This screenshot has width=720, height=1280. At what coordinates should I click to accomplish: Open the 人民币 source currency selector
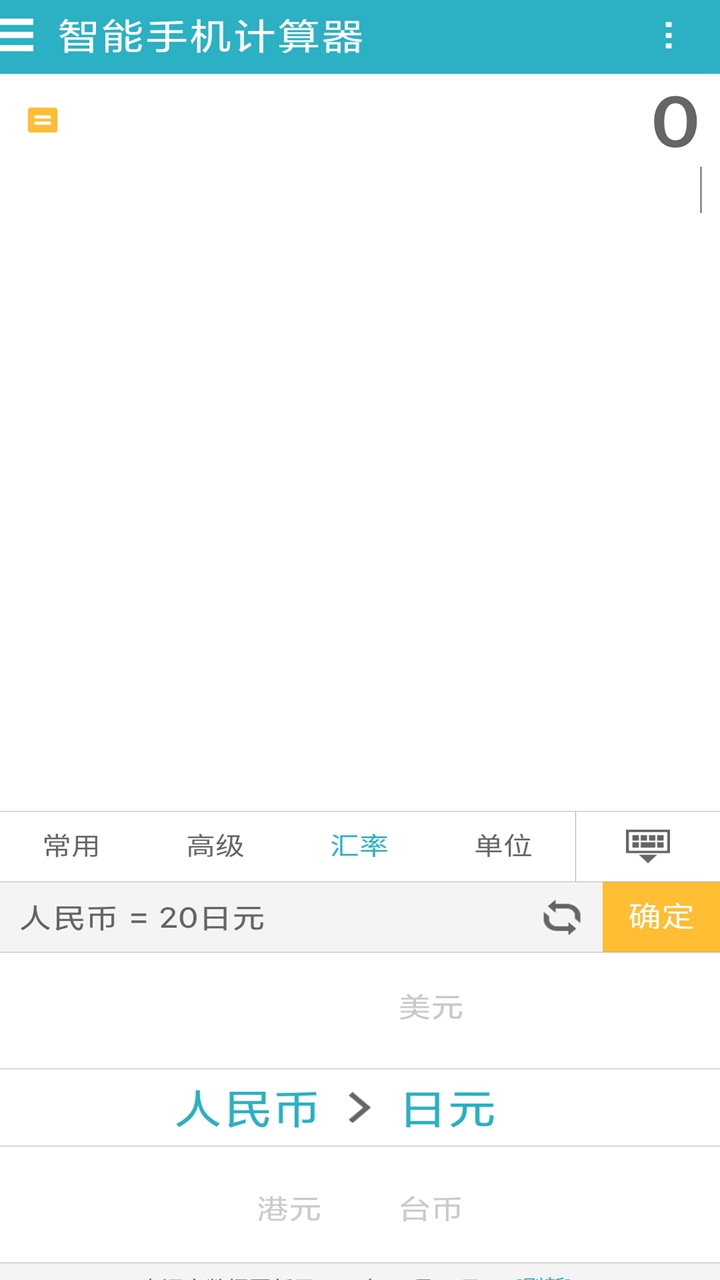point(247,1107)
